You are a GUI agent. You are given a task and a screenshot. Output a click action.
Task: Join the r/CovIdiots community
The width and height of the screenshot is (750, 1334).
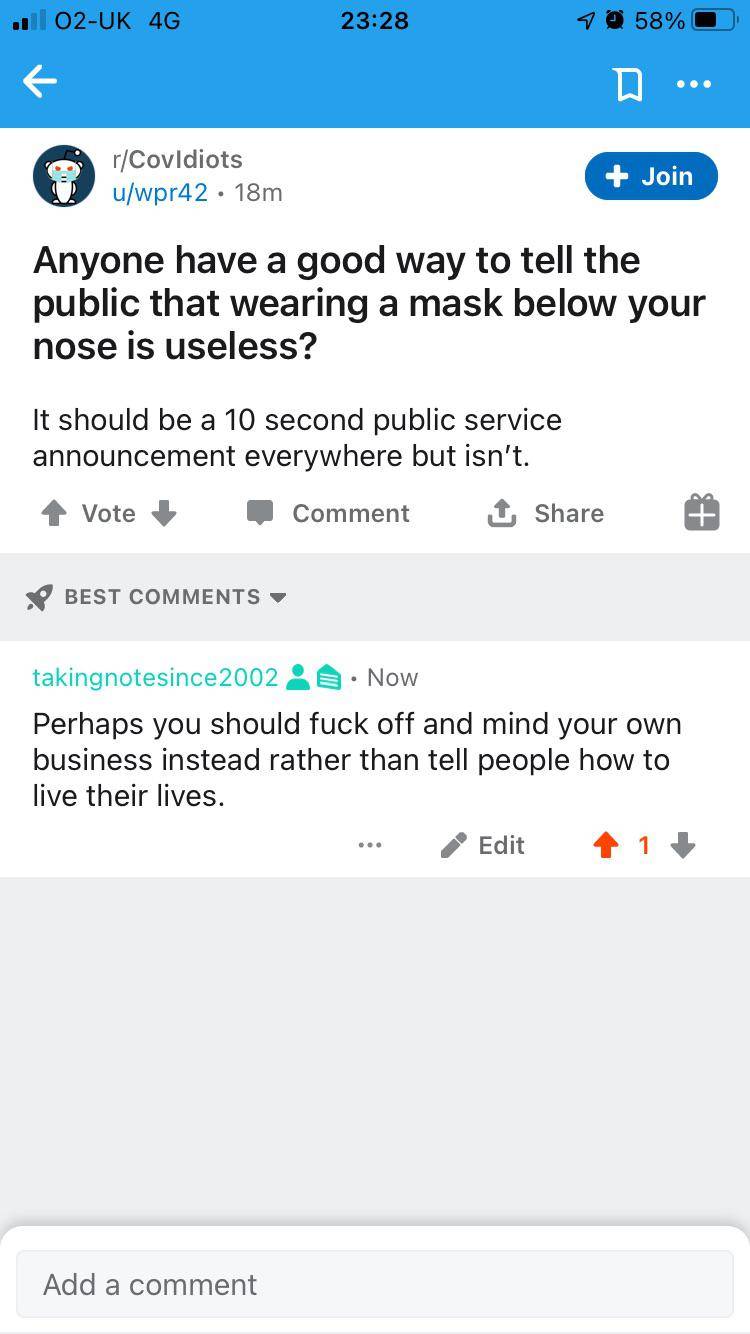(x=651, y=176)
